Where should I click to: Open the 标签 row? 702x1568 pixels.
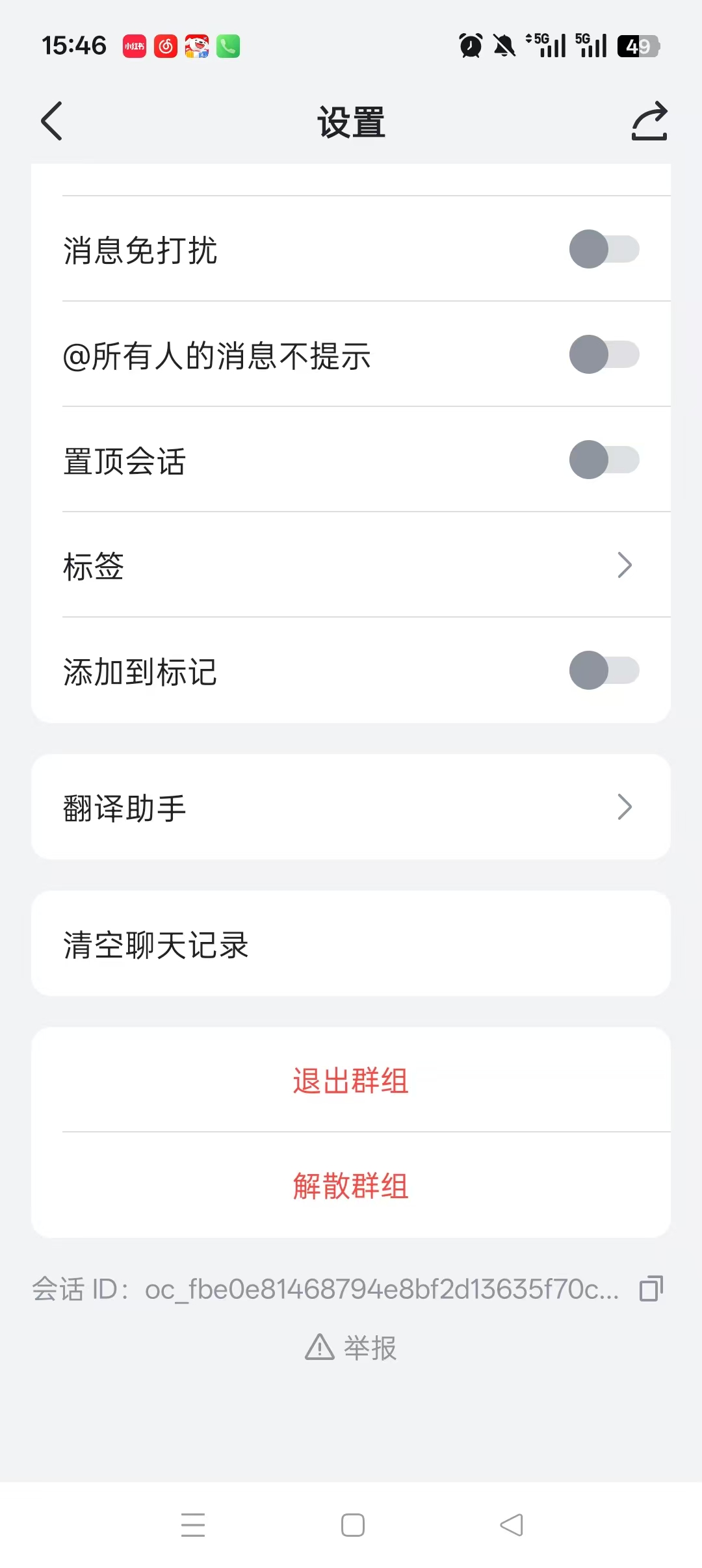[x=351, y=565]
